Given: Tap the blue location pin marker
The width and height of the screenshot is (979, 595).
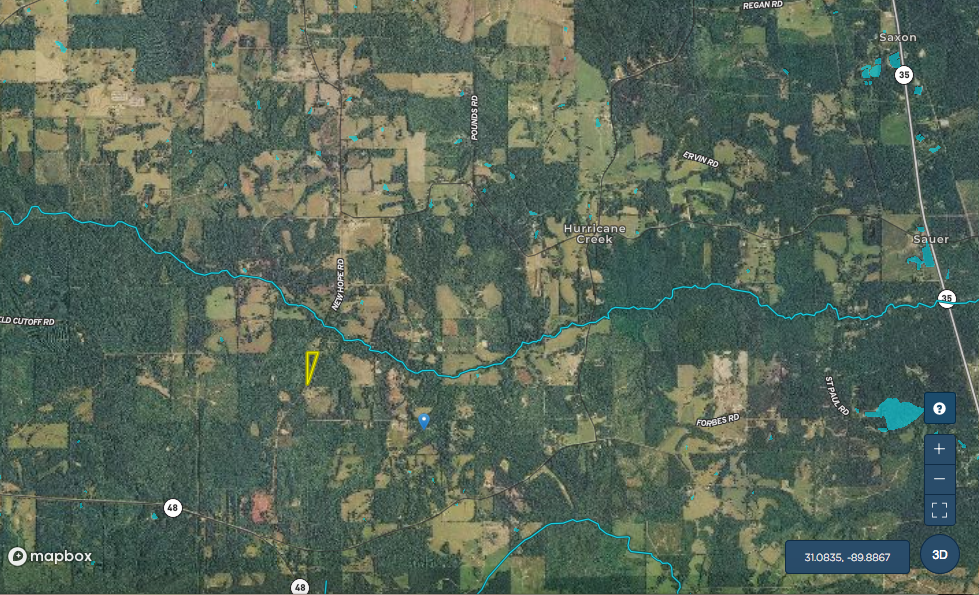Looking at the screenshot, I should tap(424, 421).
